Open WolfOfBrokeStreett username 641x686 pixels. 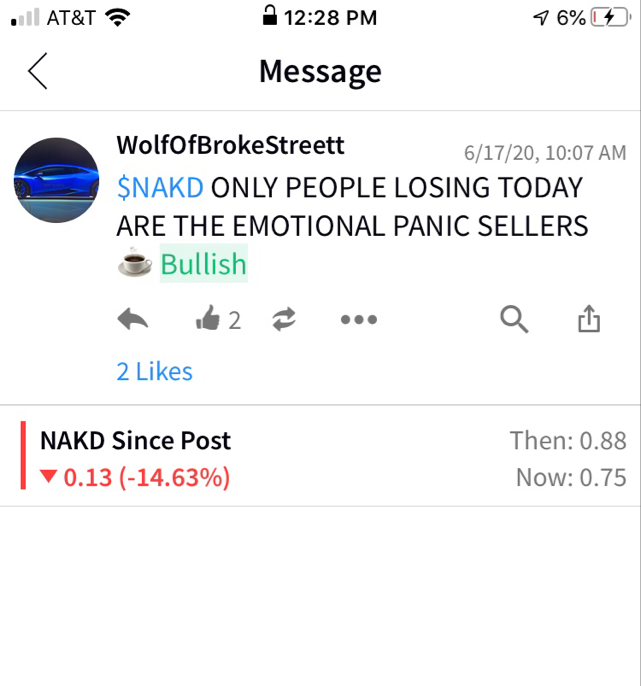230,146
